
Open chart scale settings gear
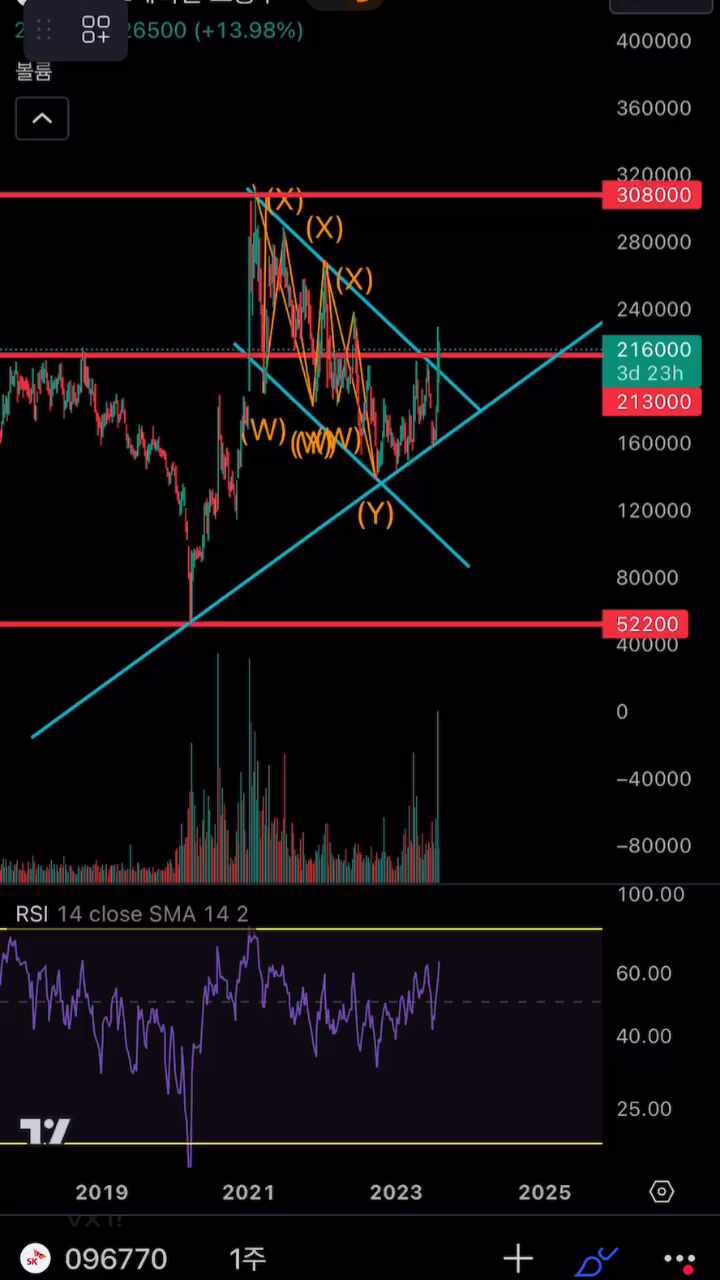661,1192
